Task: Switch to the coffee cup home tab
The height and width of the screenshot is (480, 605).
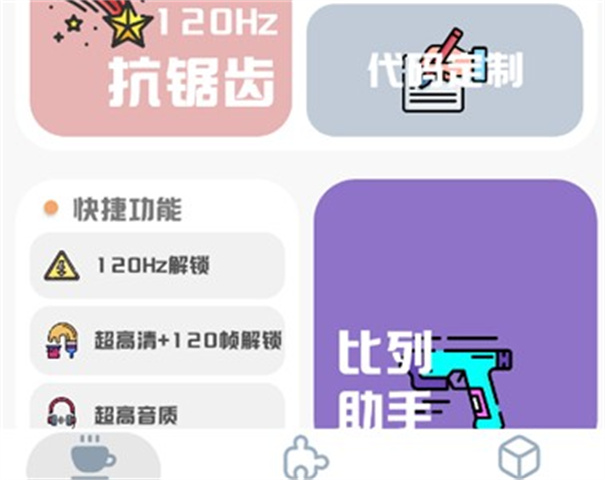Action: [x=93, y=457]
